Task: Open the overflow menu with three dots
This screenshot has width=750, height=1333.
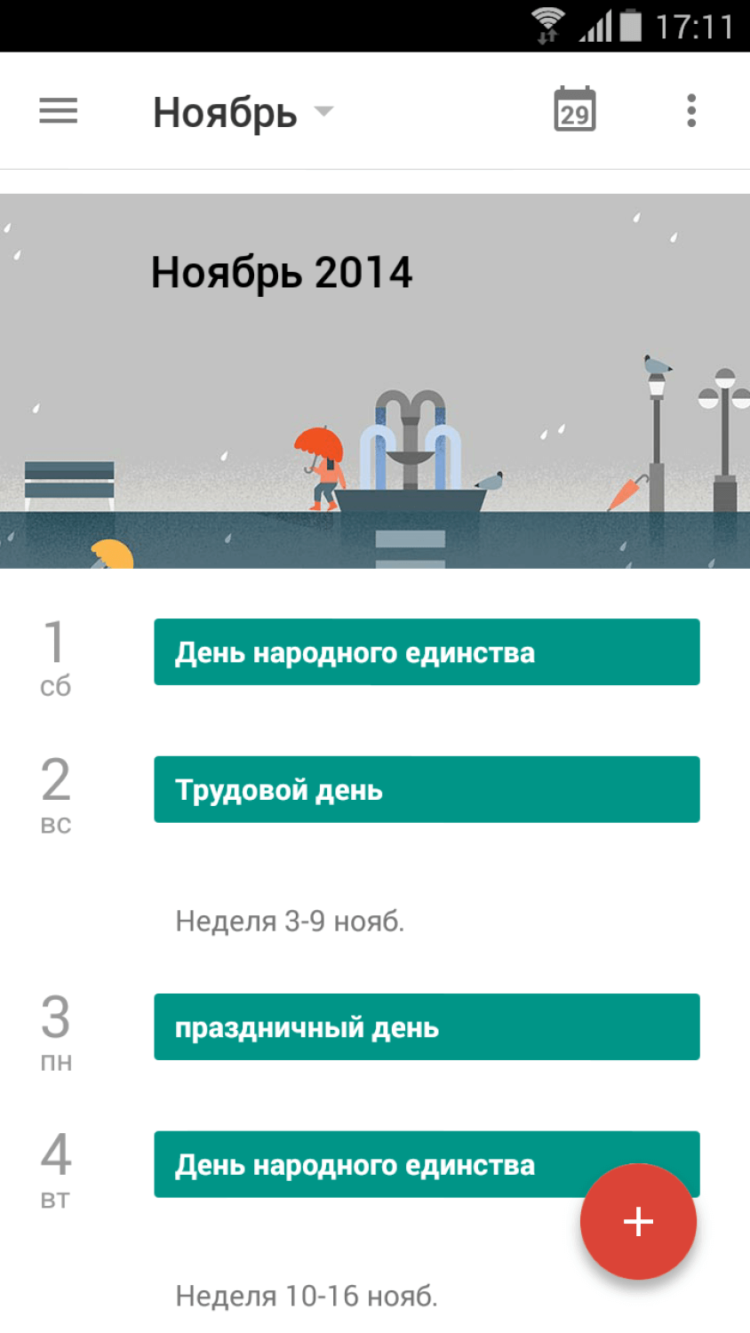Action: tap(690, 110)
